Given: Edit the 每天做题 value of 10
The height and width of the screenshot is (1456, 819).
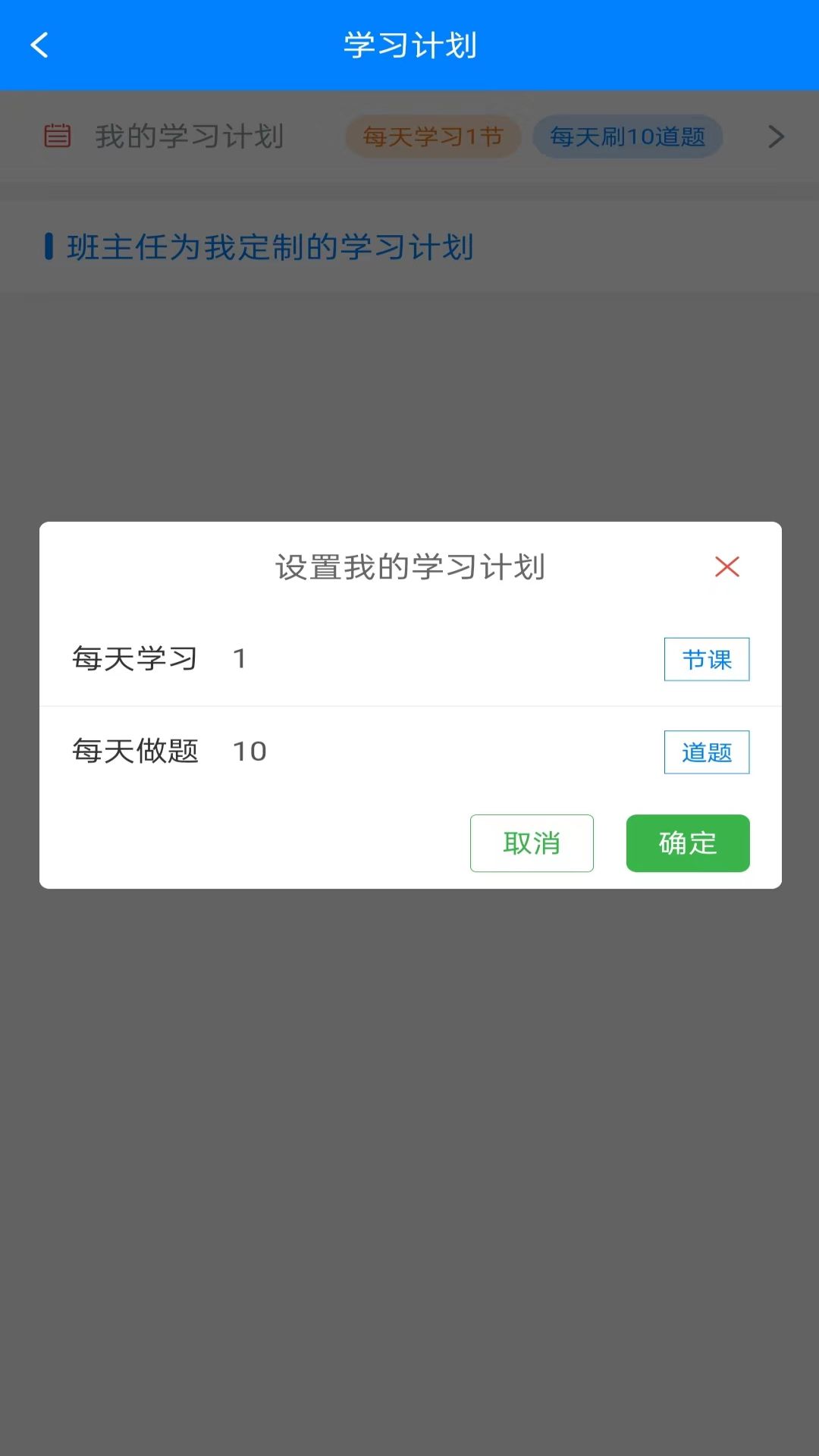Looking at the screenshot, I should [250, 752].
